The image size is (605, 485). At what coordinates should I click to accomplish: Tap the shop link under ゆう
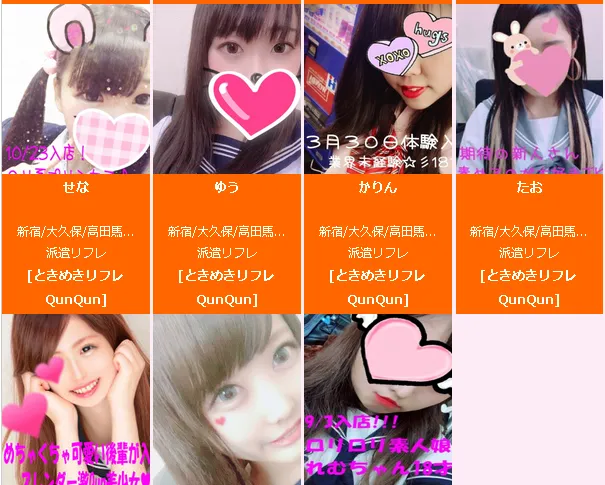pyautogui.click(x=227, y=287)
